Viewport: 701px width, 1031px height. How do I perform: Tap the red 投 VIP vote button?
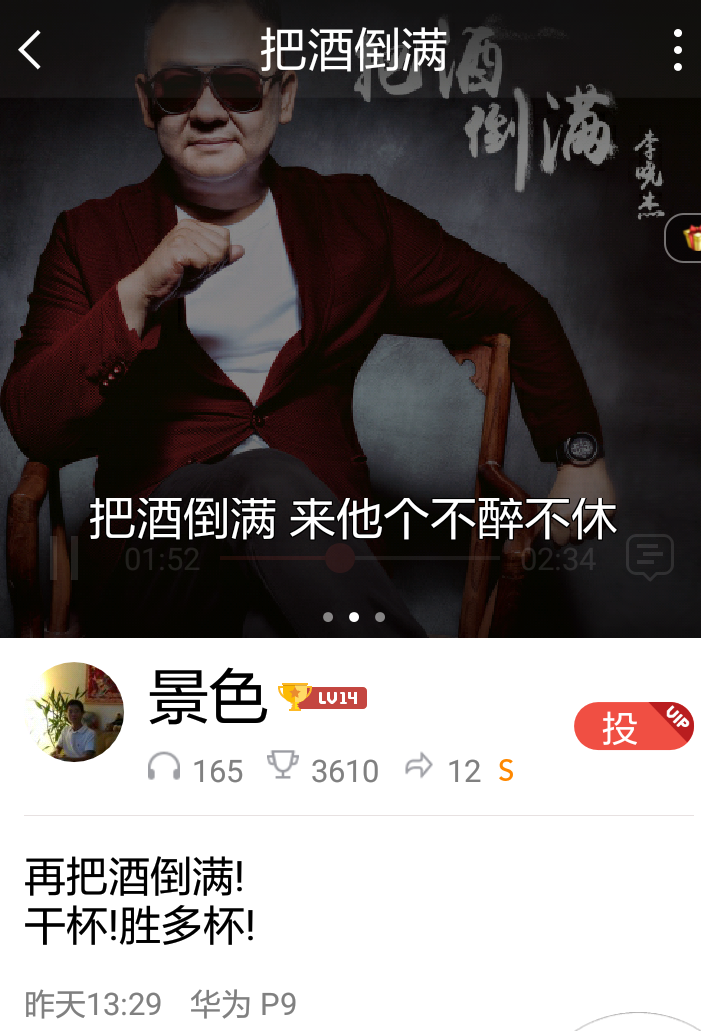(x=632, y=726)
